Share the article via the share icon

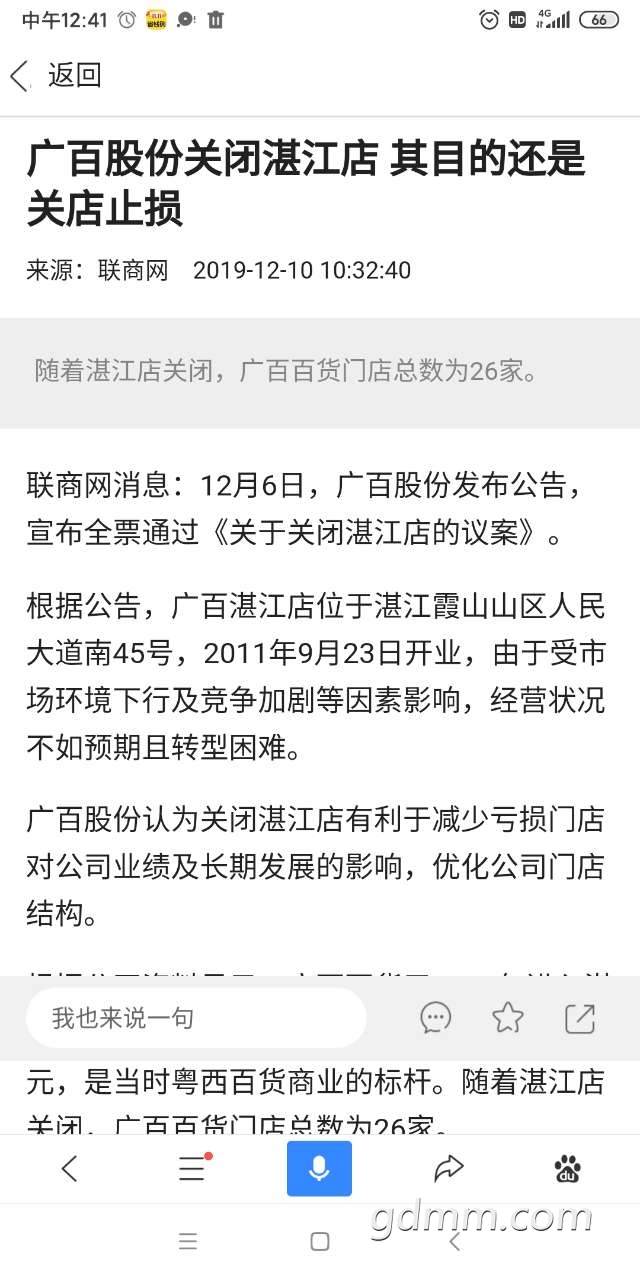[x=580, y=1018]
